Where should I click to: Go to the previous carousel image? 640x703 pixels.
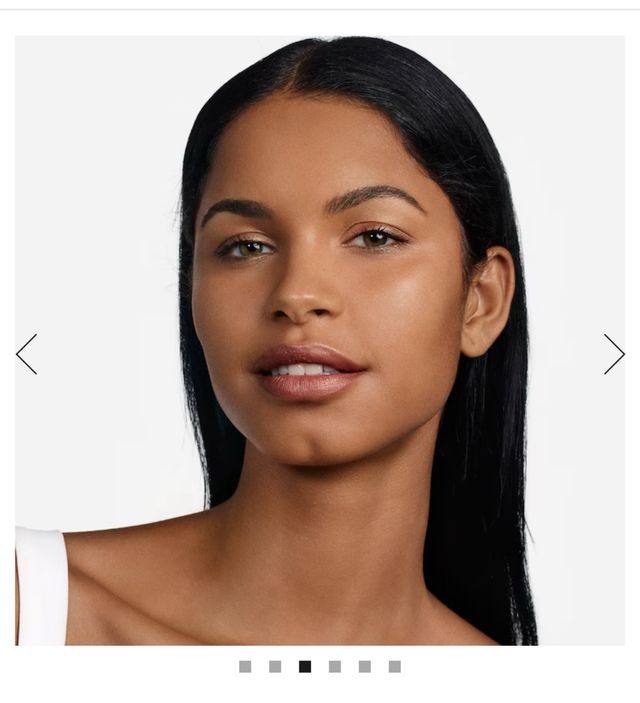[27, 354]
